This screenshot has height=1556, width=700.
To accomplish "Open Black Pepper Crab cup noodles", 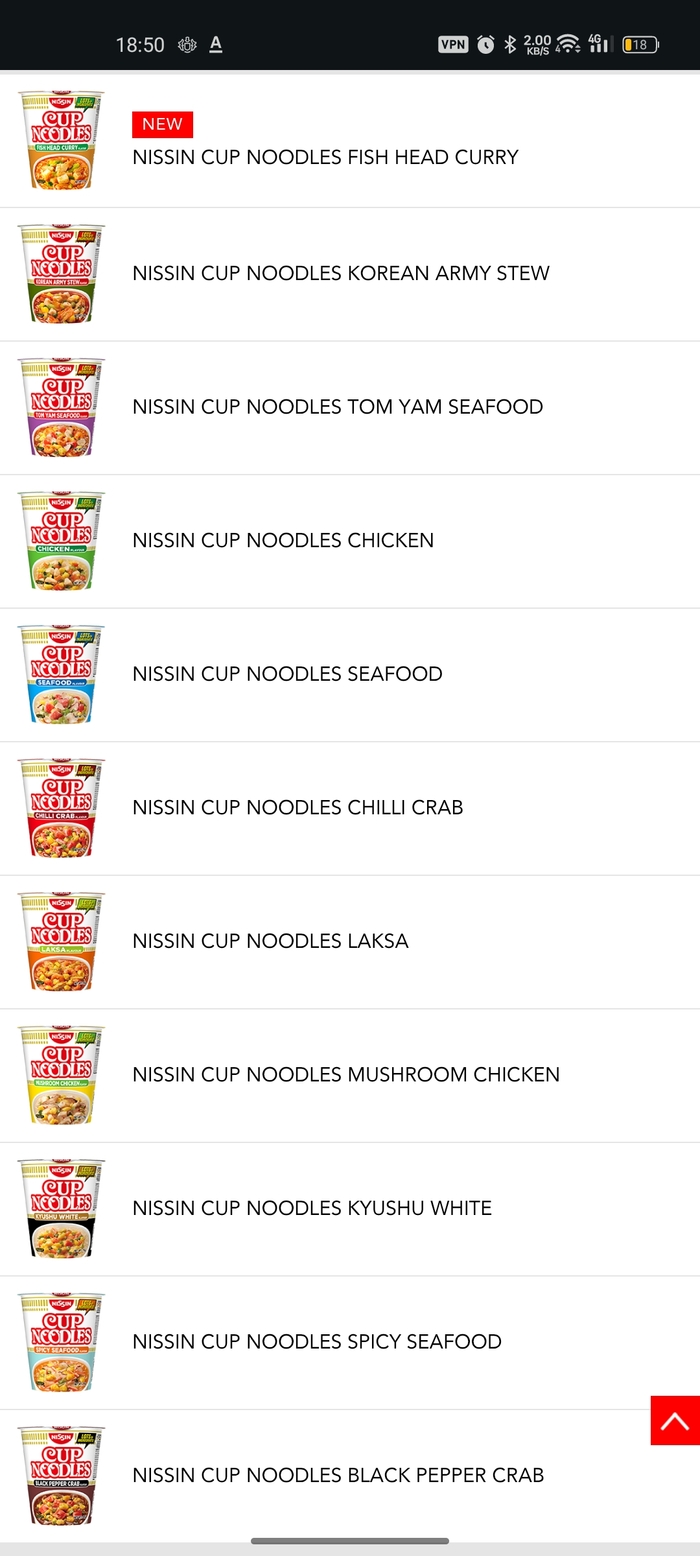I will (338, 1475).
